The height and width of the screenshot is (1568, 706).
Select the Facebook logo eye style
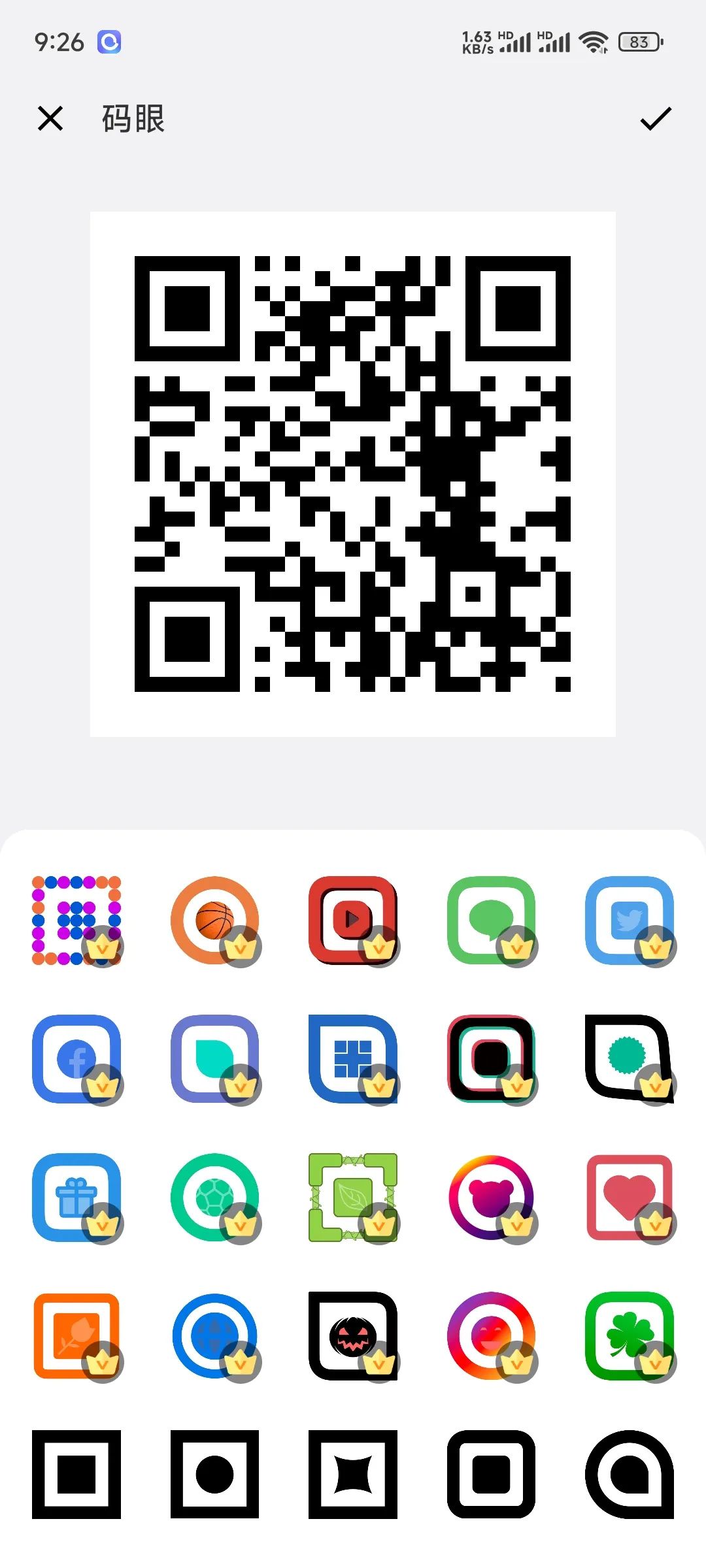pos(76,1058)
